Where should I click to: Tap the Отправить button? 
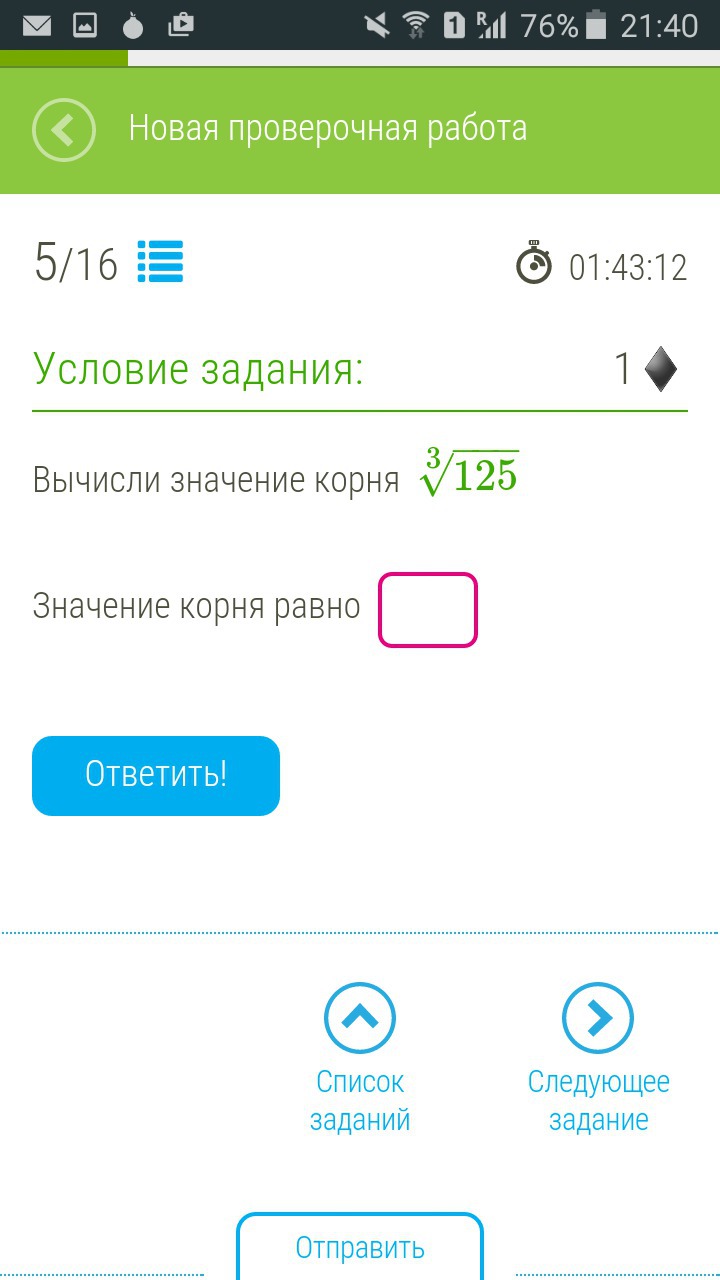point(360,1247)
